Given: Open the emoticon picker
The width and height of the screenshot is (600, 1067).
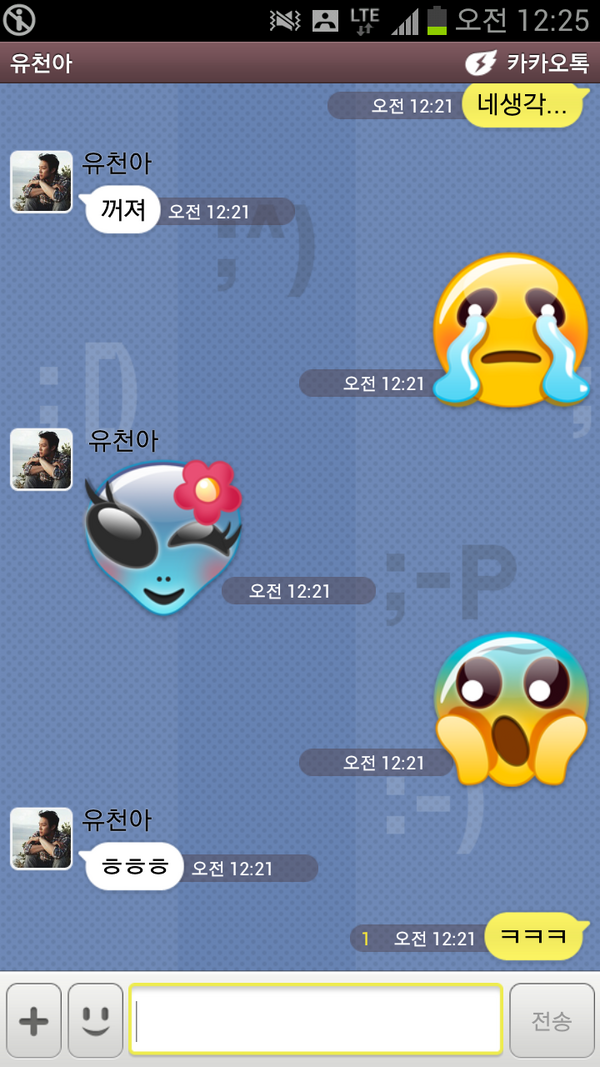Looking at the screenshot, I should point(95,1020).
